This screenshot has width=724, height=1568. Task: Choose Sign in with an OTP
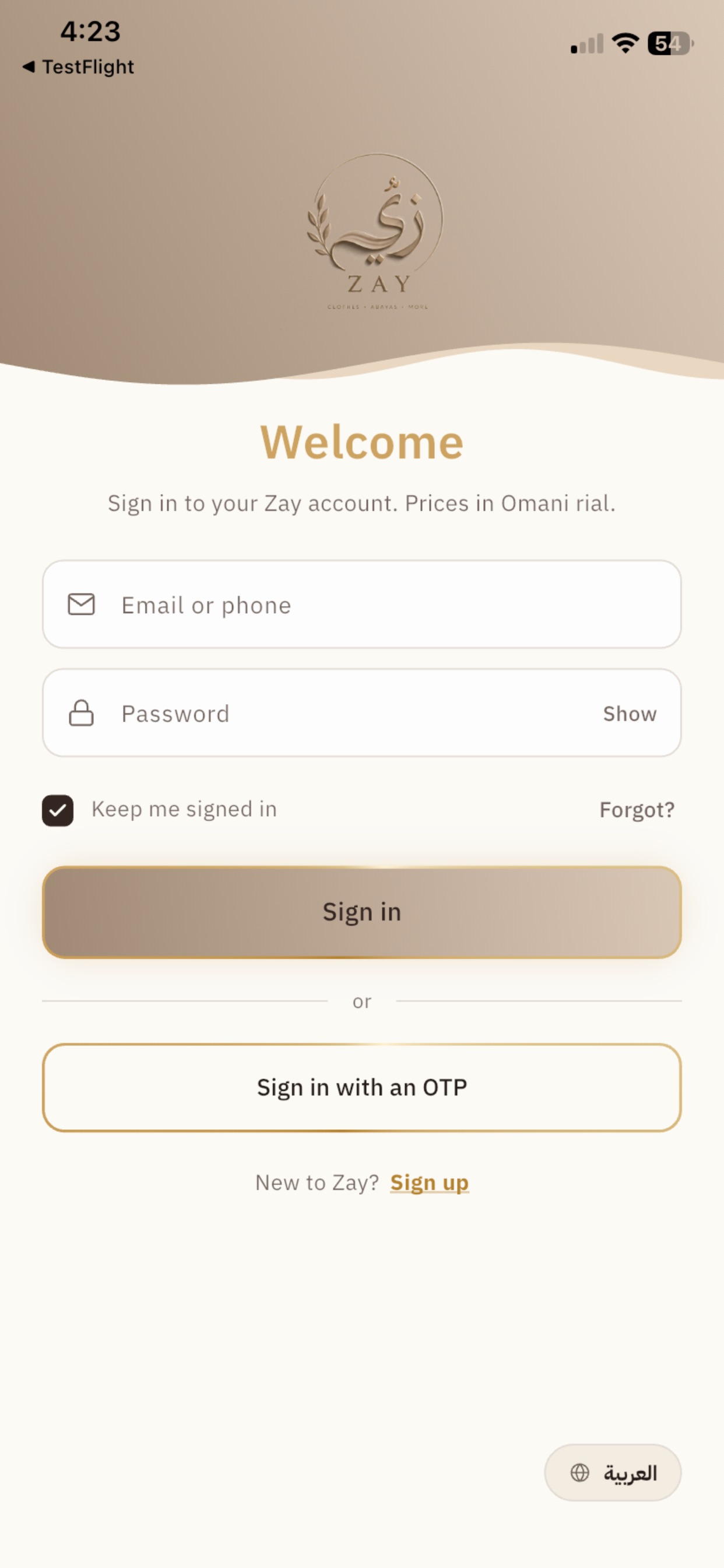(361, 1088)
